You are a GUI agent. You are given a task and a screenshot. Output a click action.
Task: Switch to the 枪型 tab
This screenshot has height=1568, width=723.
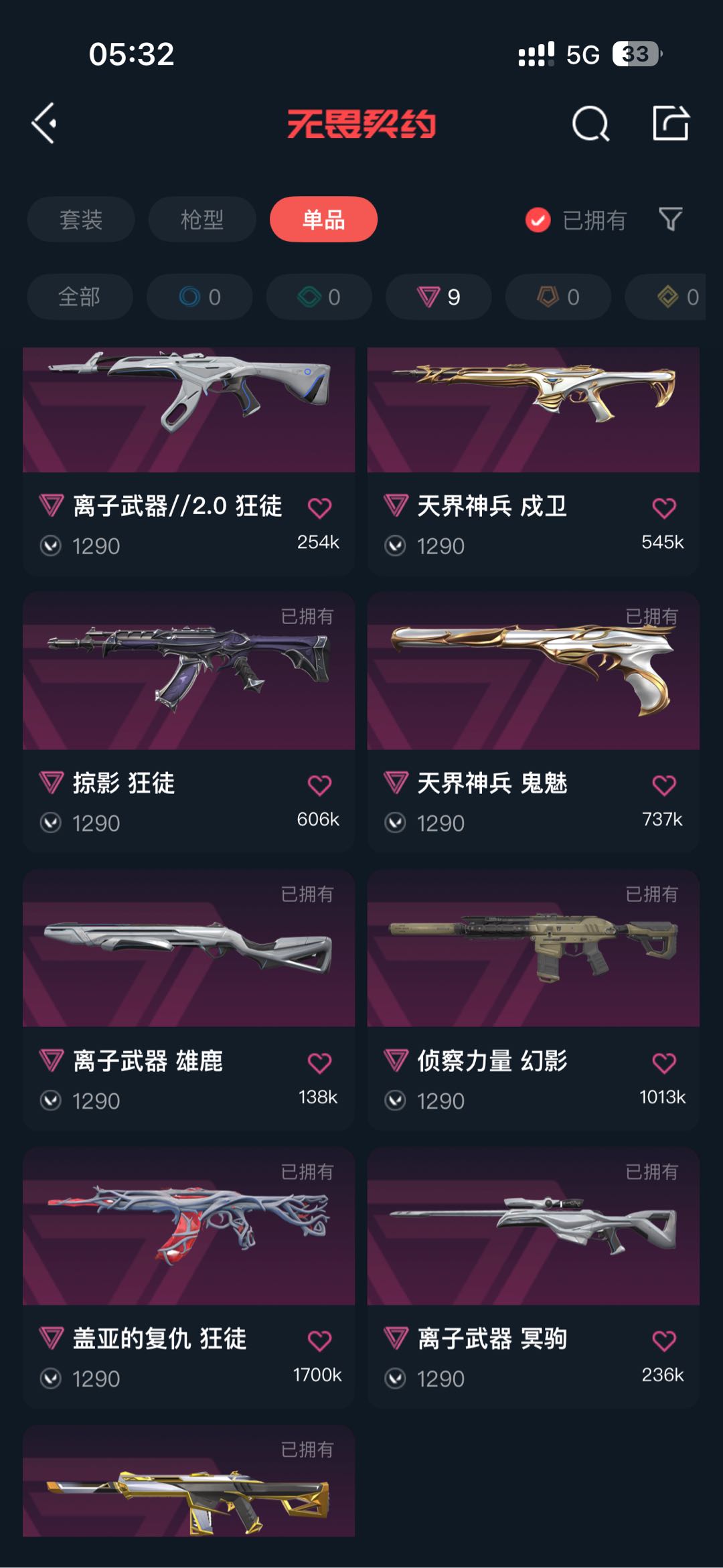tap(202, 220)
